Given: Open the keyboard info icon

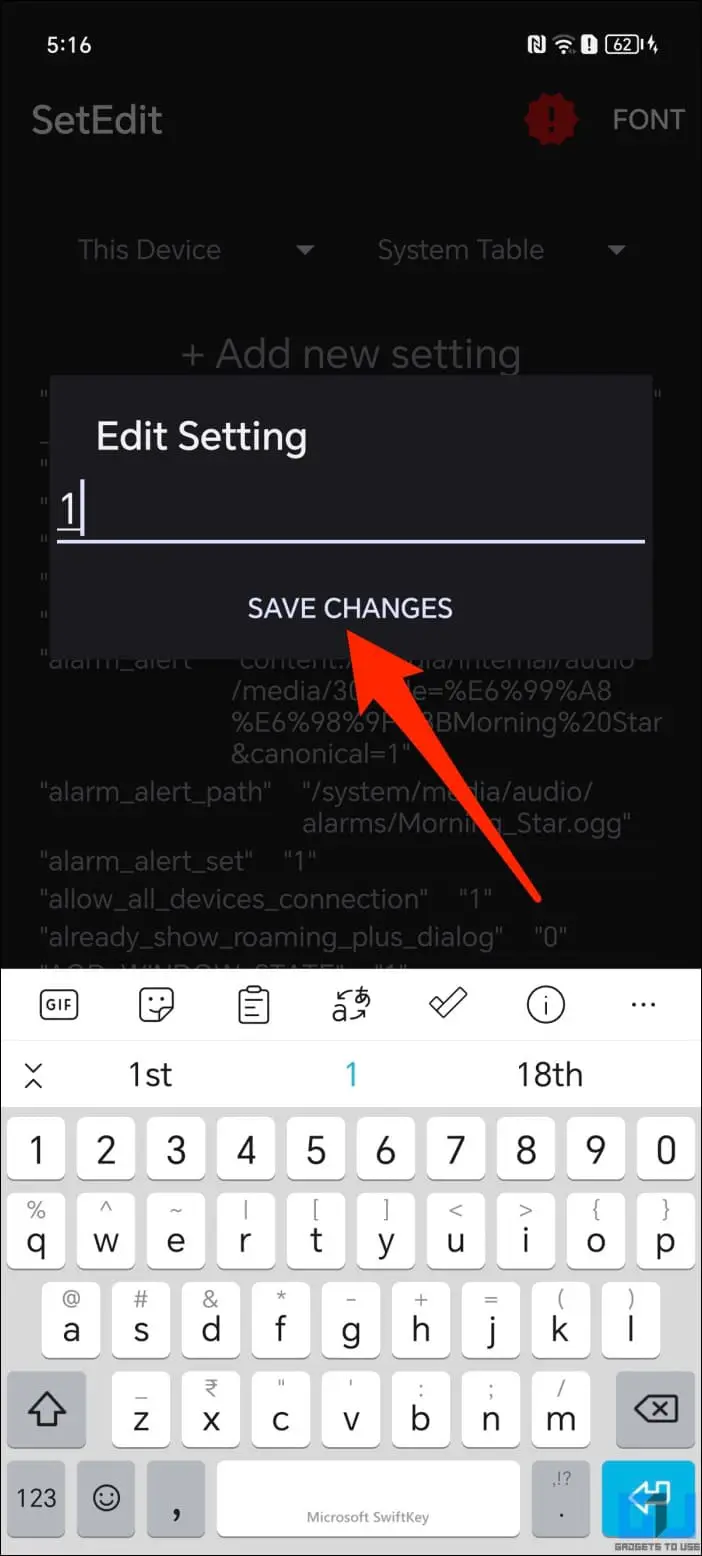Looking at the screenshot, I should point(546,1005).
